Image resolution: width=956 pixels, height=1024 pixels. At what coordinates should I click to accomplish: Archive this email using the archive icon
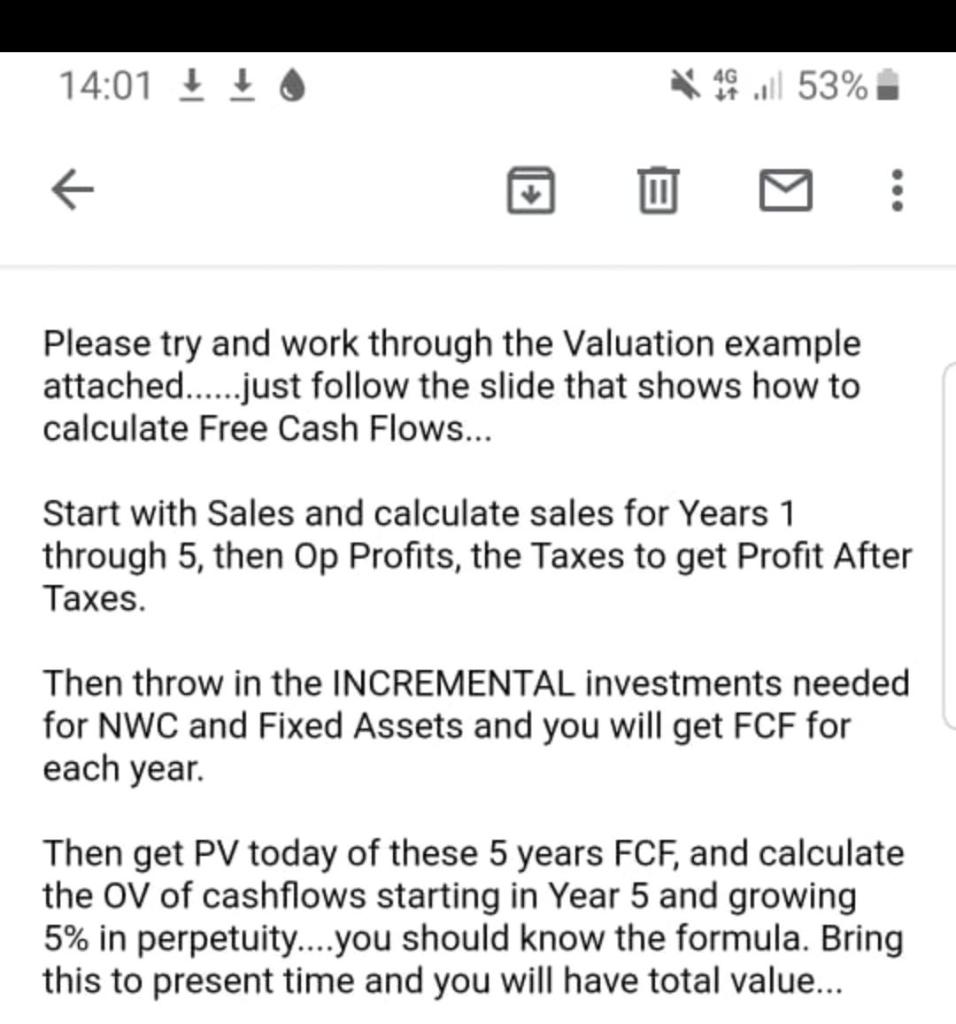[x=530, y=191]
